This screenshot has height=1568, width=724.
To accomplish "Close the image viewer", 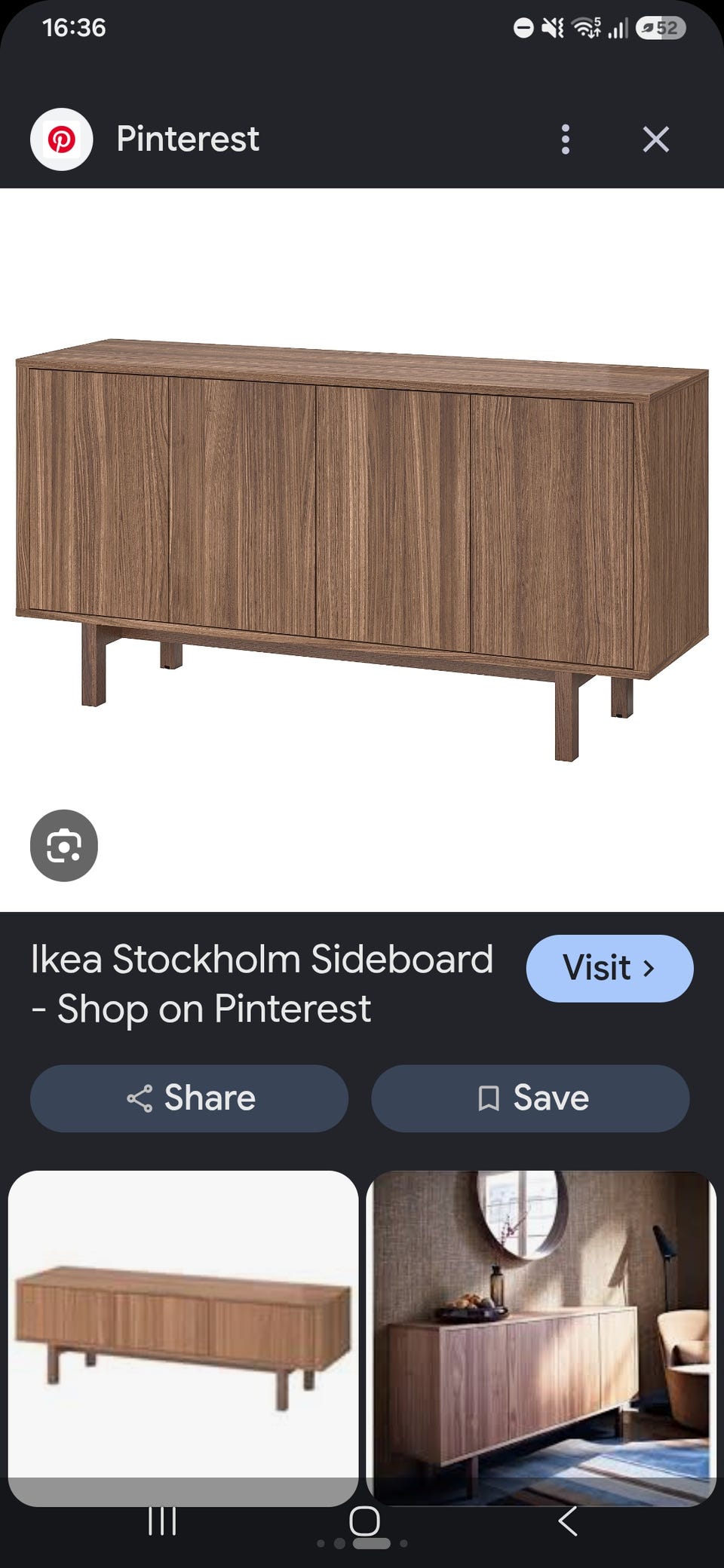I will pos(655,139).
